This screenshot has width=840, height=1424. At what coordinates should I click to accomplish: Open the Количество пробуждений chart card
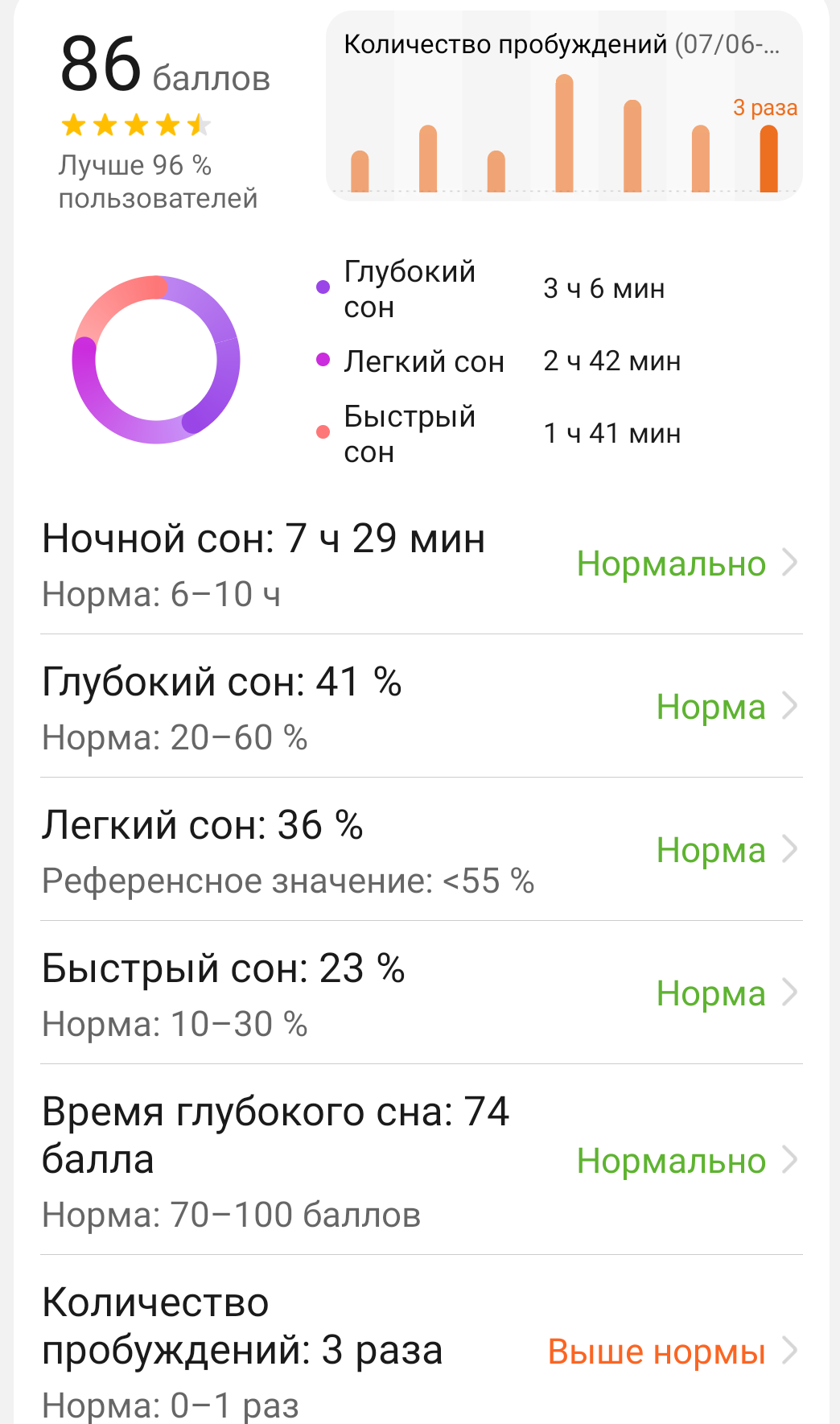pos(564,105)
